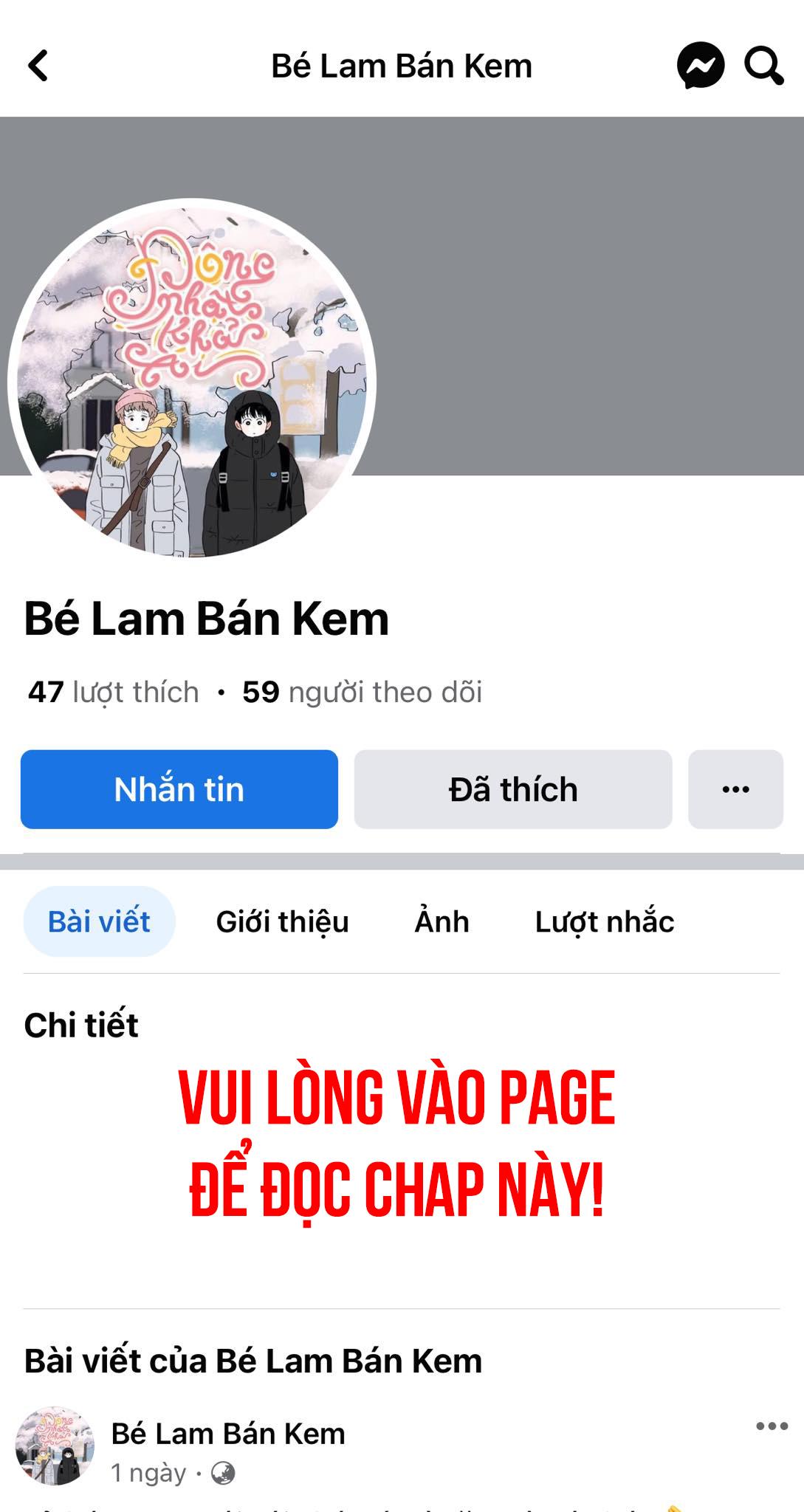Tap the post author name Bé Lam Bán Kem

(228, 1433)
